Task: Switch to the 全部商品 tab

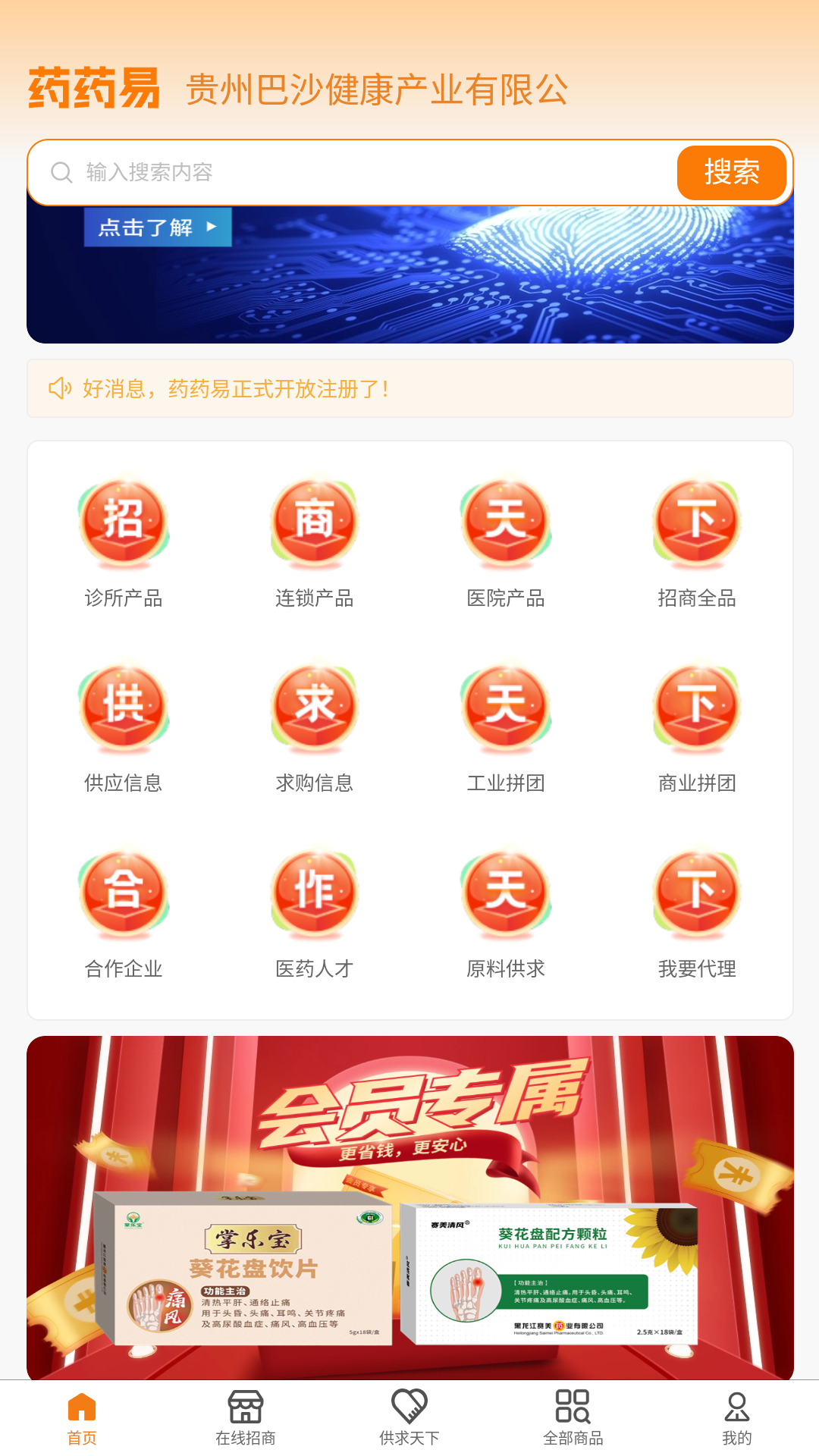Action: (573, 1418)
